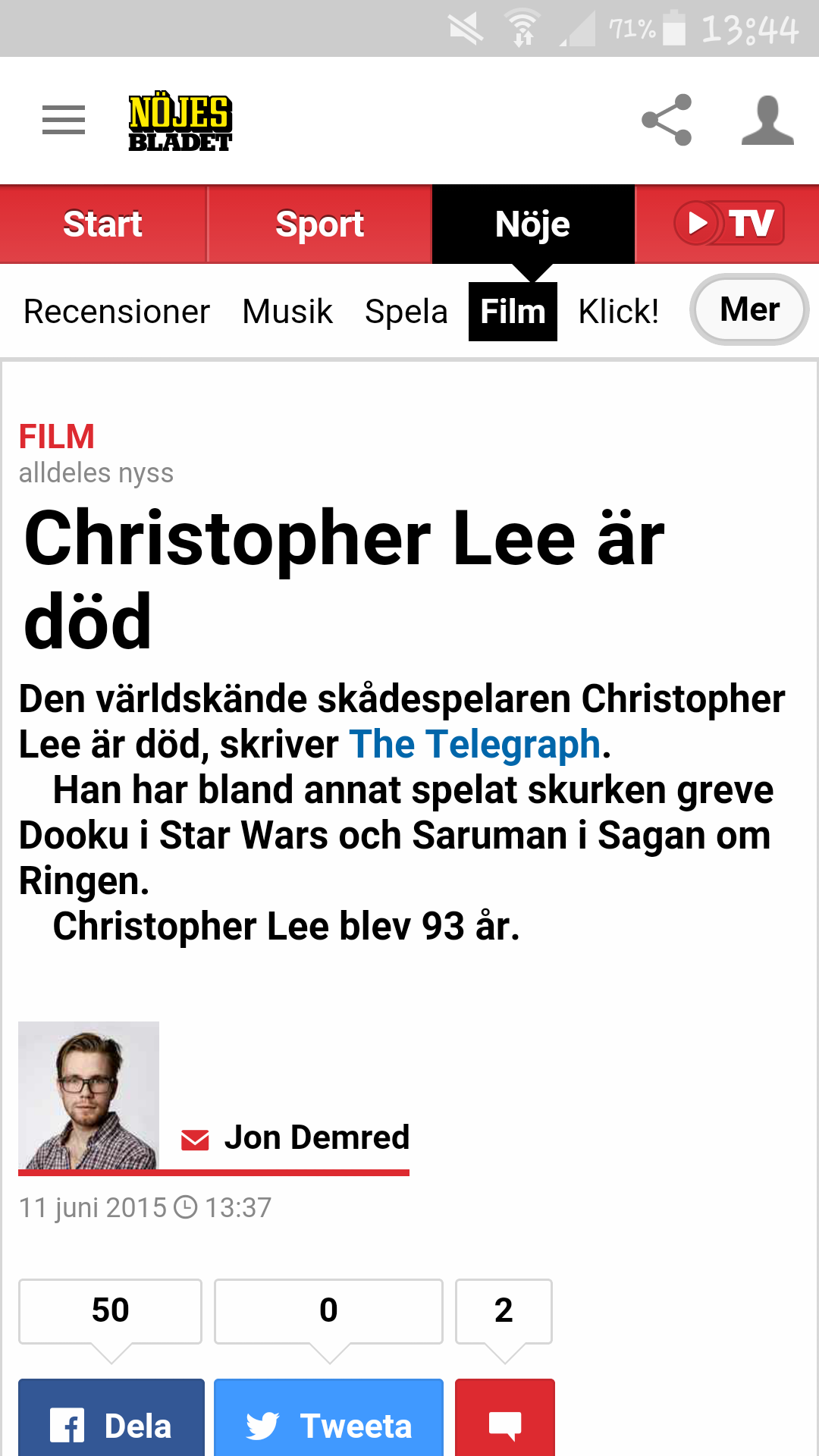Expand the Mer button

click(749, 309)
